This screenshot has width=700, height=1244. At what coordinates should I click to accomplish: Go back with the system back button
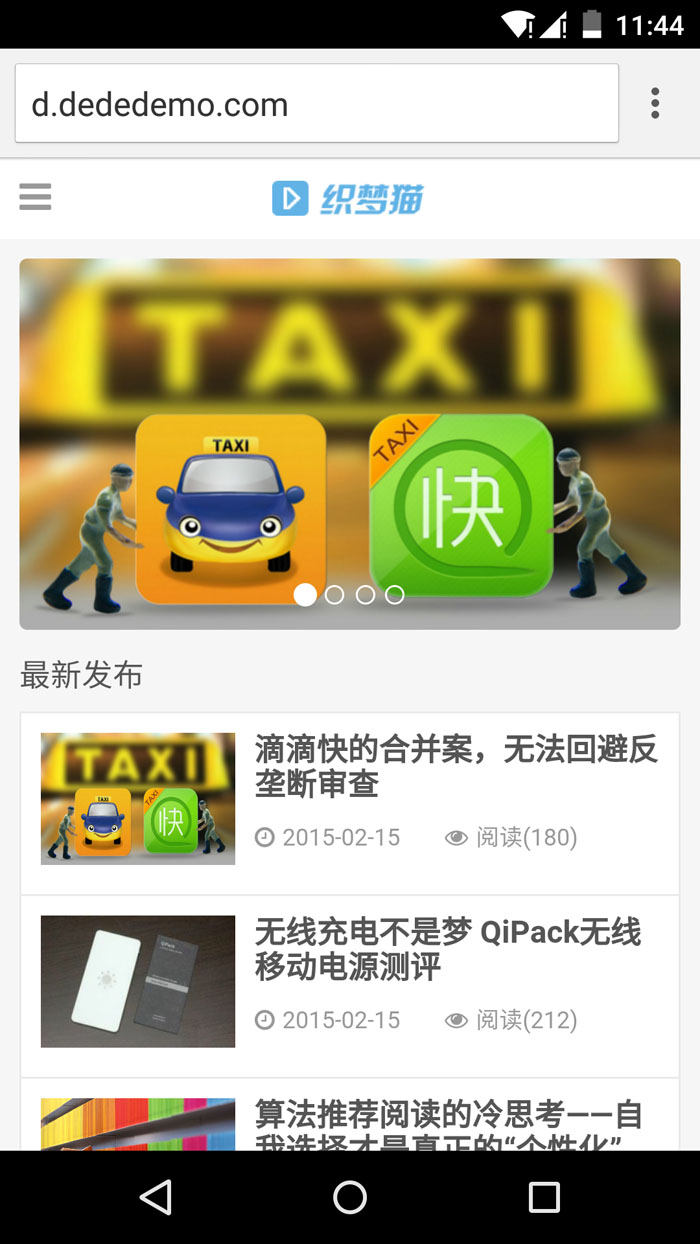pyautogui.click(x=156, y=1197)
